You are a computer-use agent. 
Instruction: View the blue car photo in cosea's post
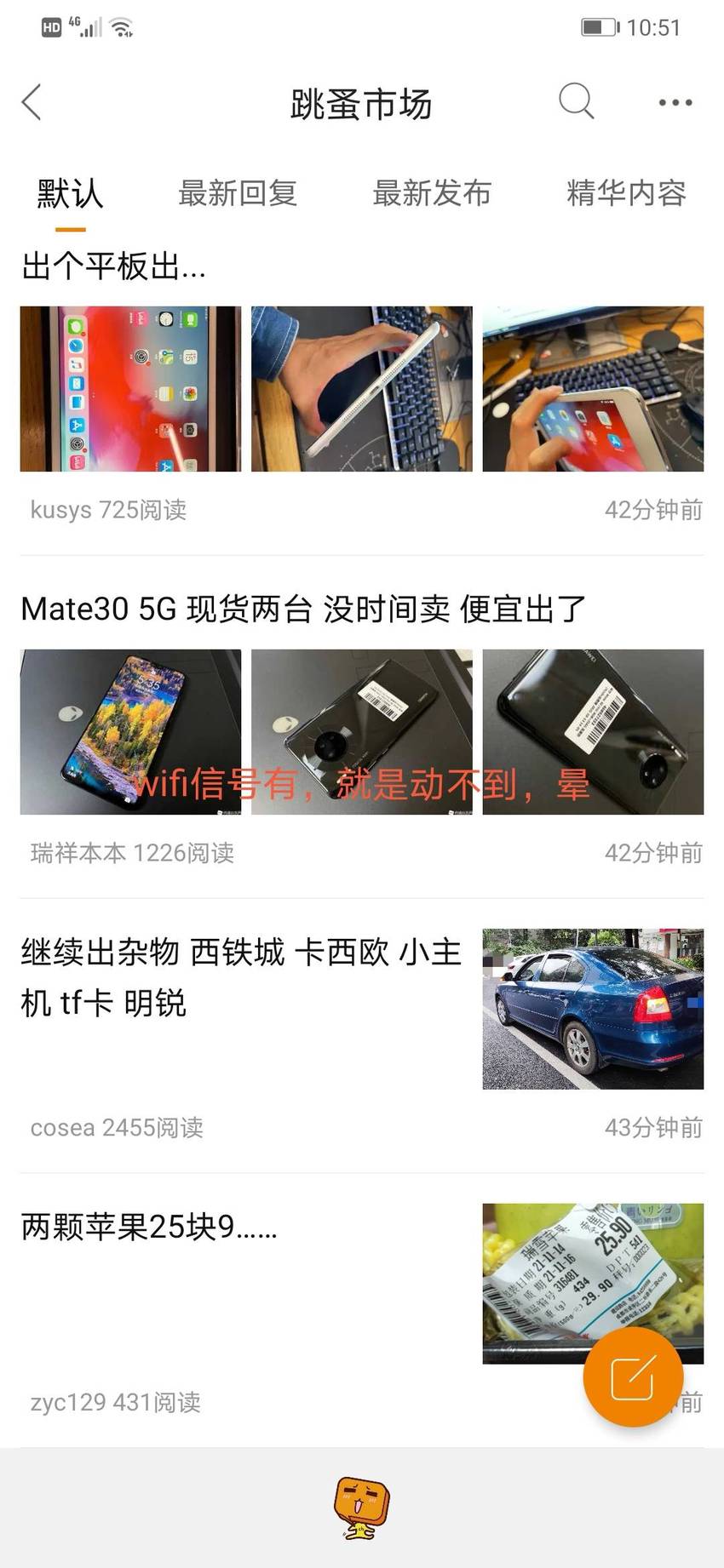coord(593,1009)
